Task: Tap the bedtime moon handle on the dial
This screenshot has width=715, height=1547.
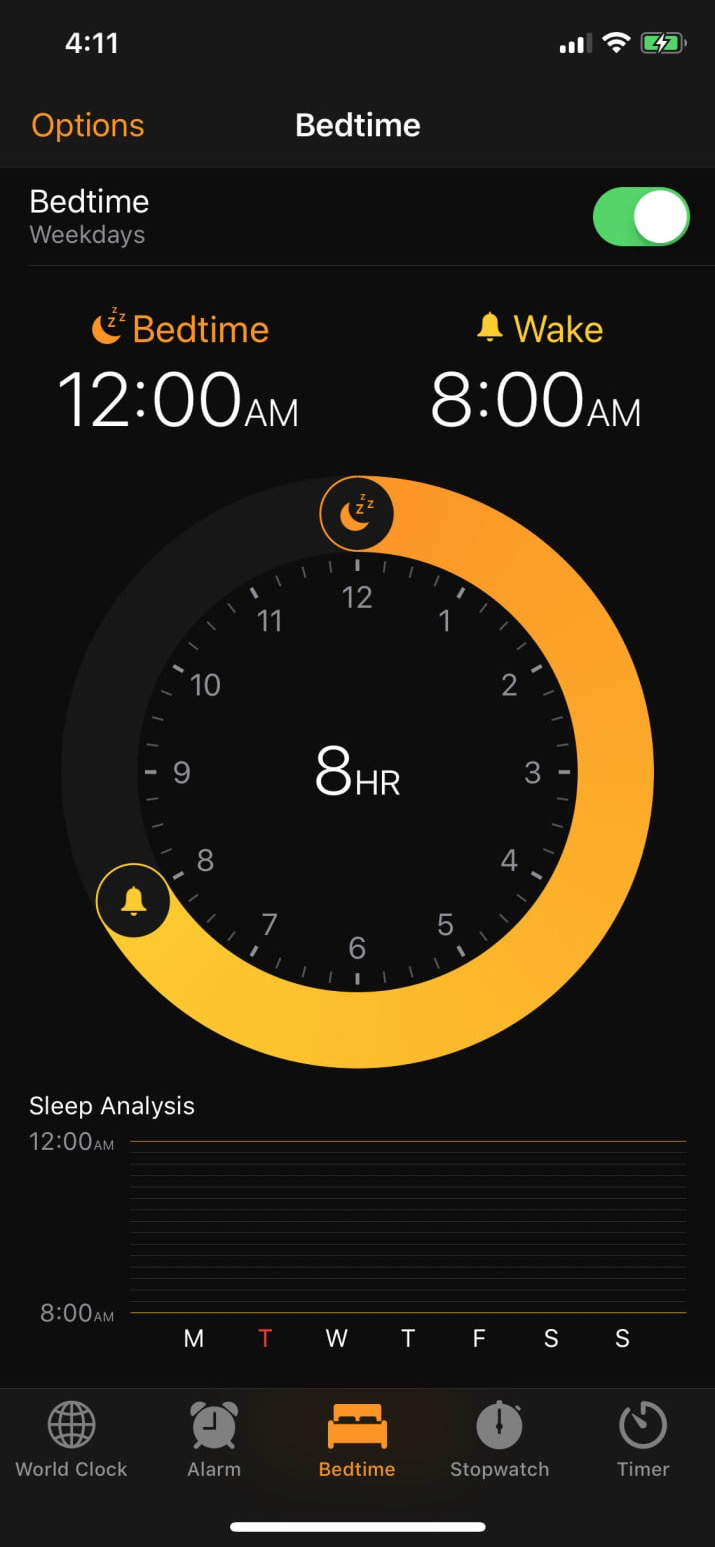Action: 357,514
